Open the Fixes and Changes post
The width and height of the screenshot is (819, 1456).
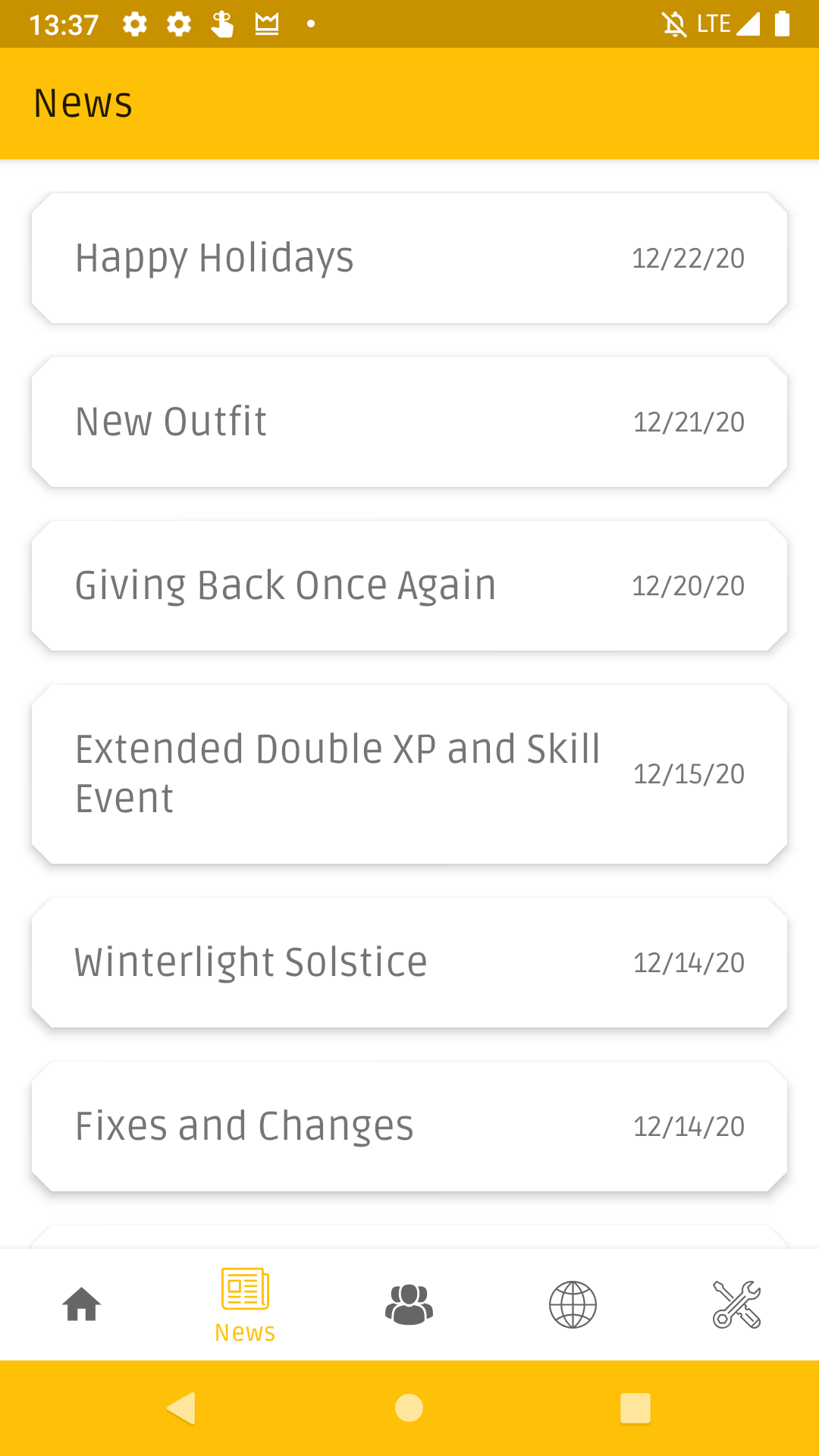[409, 1127]
